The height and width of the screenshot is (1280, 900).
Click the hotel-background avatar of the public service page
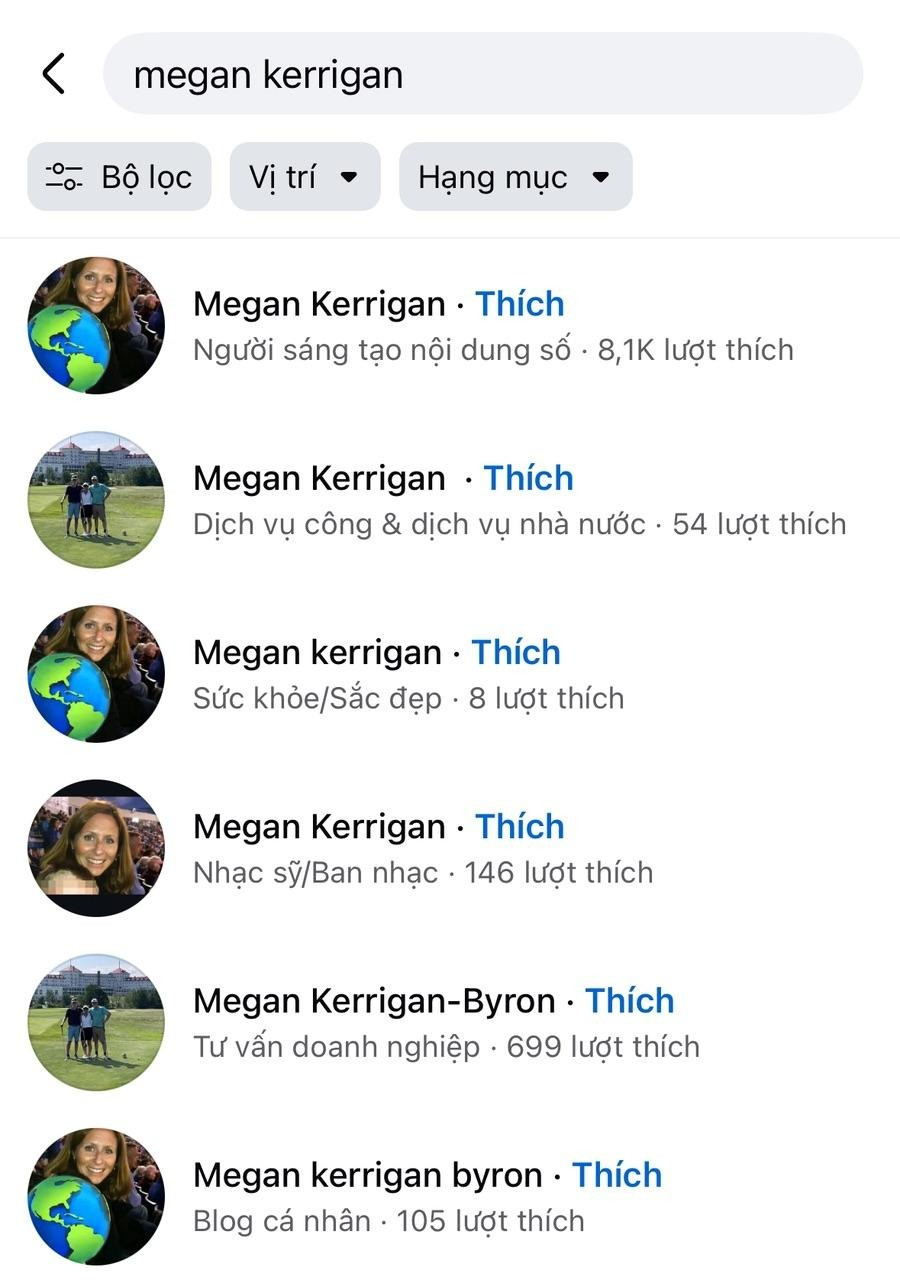pos(96,499)
